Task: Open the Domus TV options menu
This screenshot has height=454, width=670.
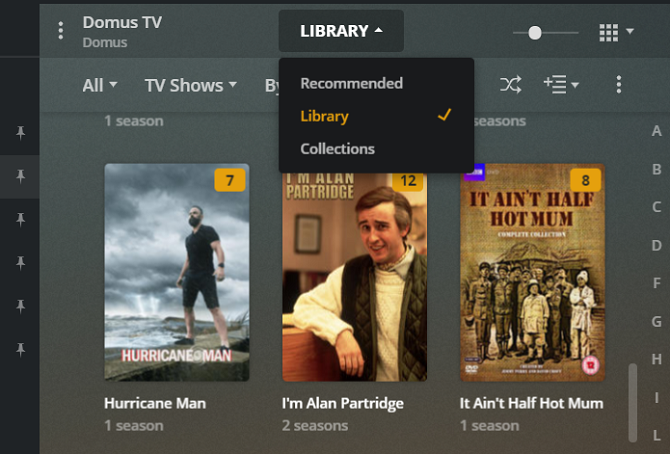Action: click(61, 31)
